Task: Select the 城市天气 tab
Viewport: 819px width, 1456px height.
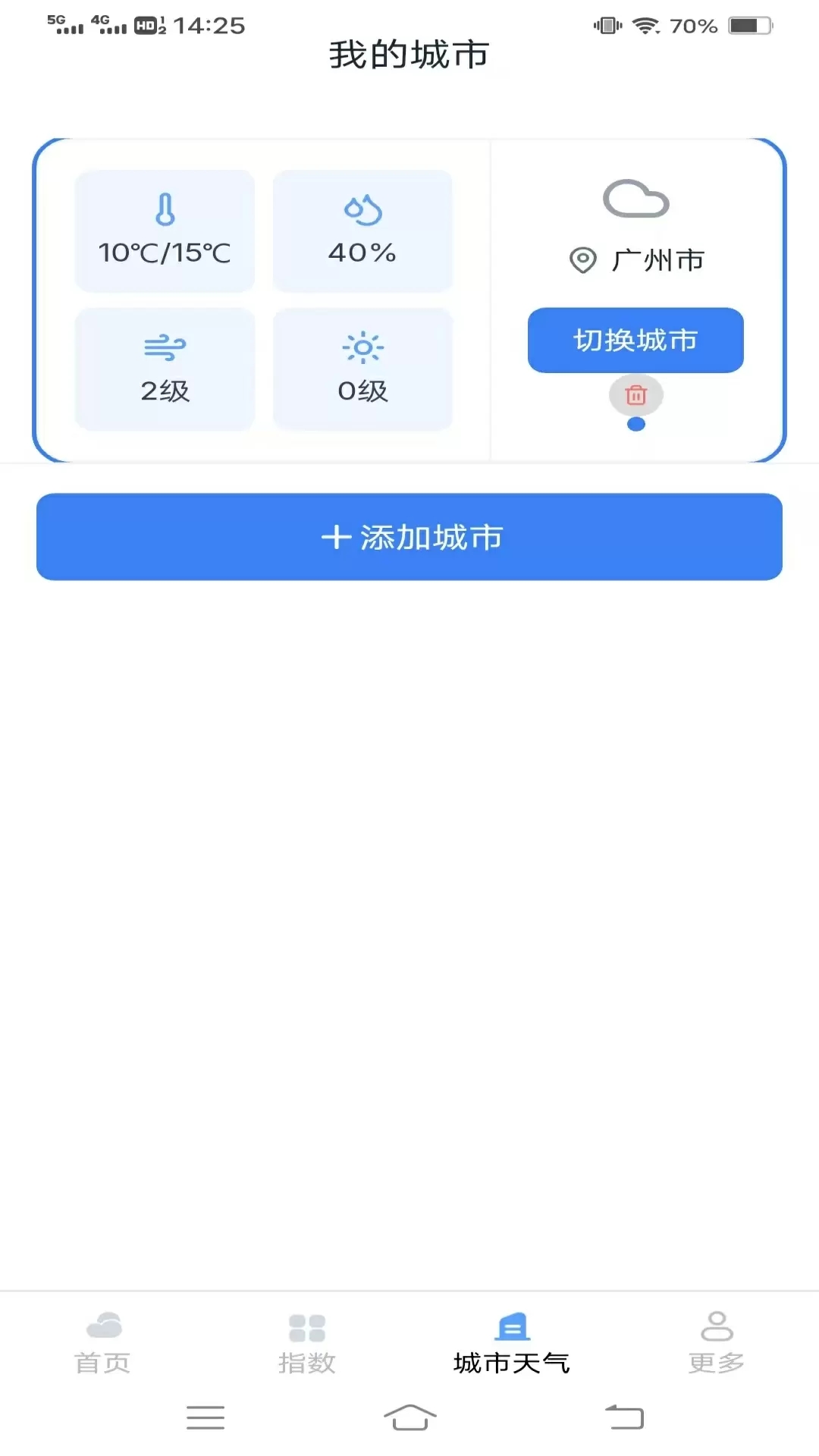Action: [x=512, y=1343]
